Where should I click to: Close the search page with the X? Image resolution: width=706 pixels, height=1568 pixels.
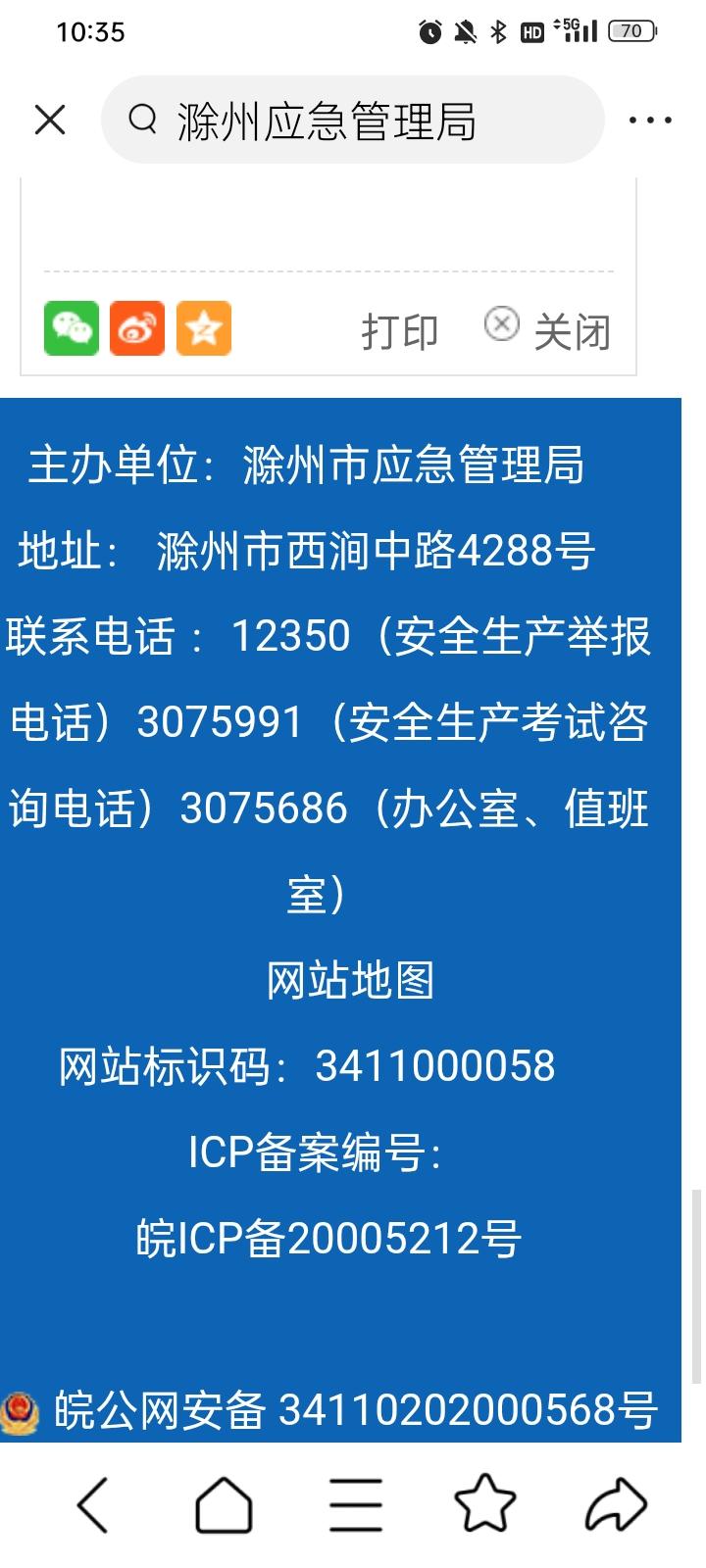coord(48,120)
